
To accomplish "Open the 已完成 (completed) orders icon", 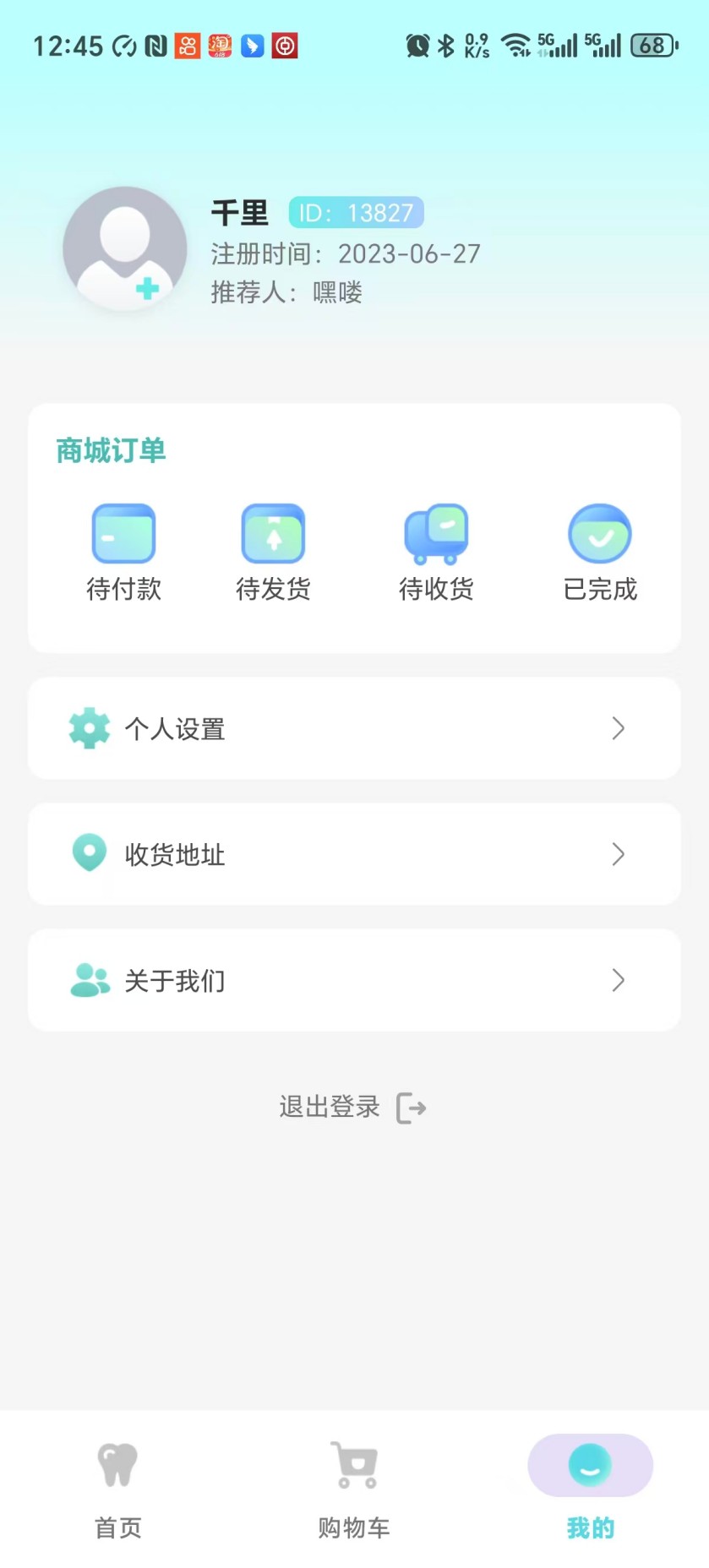I will click(x=600, y=533).
